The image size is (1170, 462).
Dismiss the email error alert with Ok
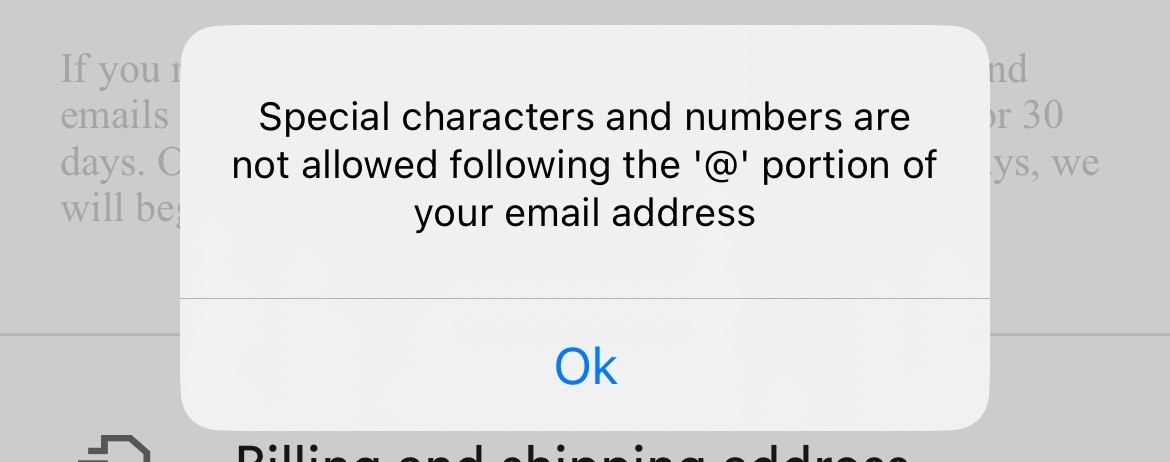point(585,366)
